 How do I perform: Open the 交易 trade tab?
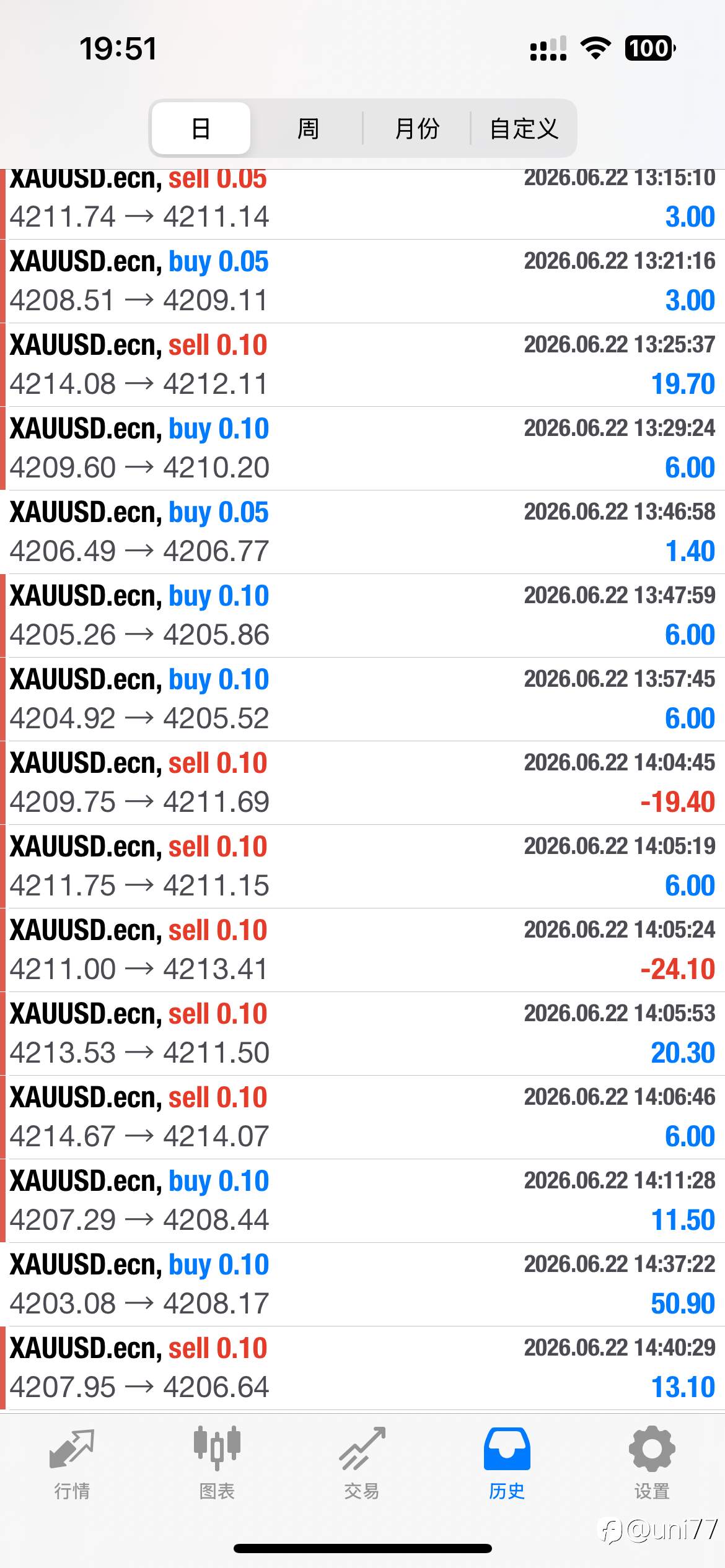point(362,1464)
